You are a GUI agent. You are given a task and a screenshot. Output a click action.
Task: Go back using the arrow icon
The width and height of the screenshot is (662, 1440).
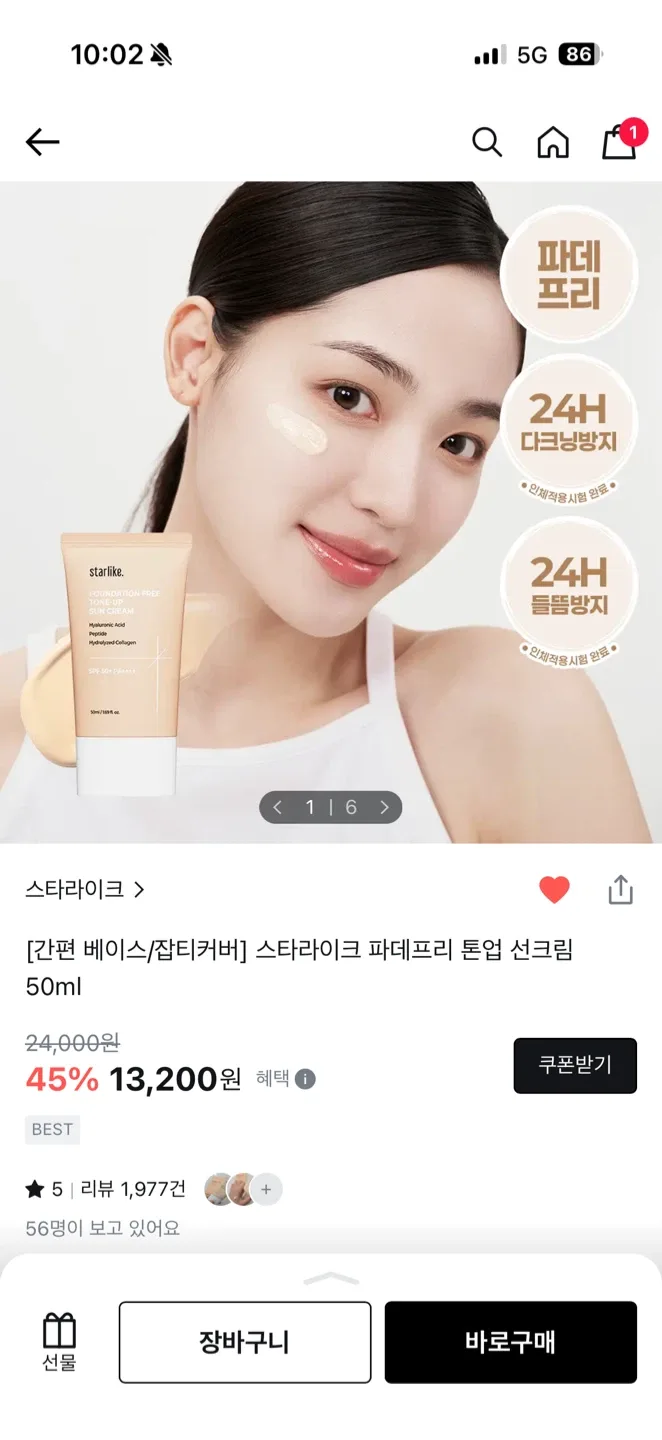pyautogui.click(x=42, y=143)
